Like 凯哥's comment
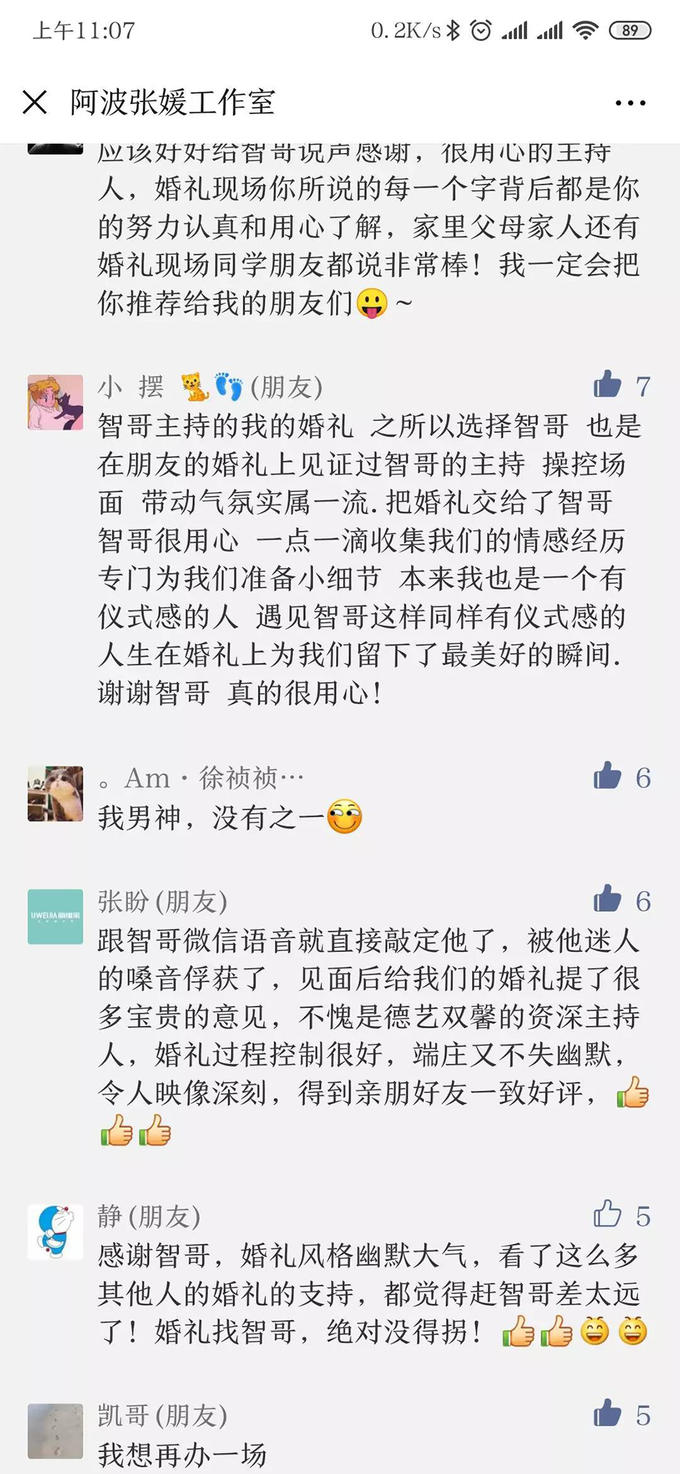This screenshot has width=680, height=1474. point(608,1413)
